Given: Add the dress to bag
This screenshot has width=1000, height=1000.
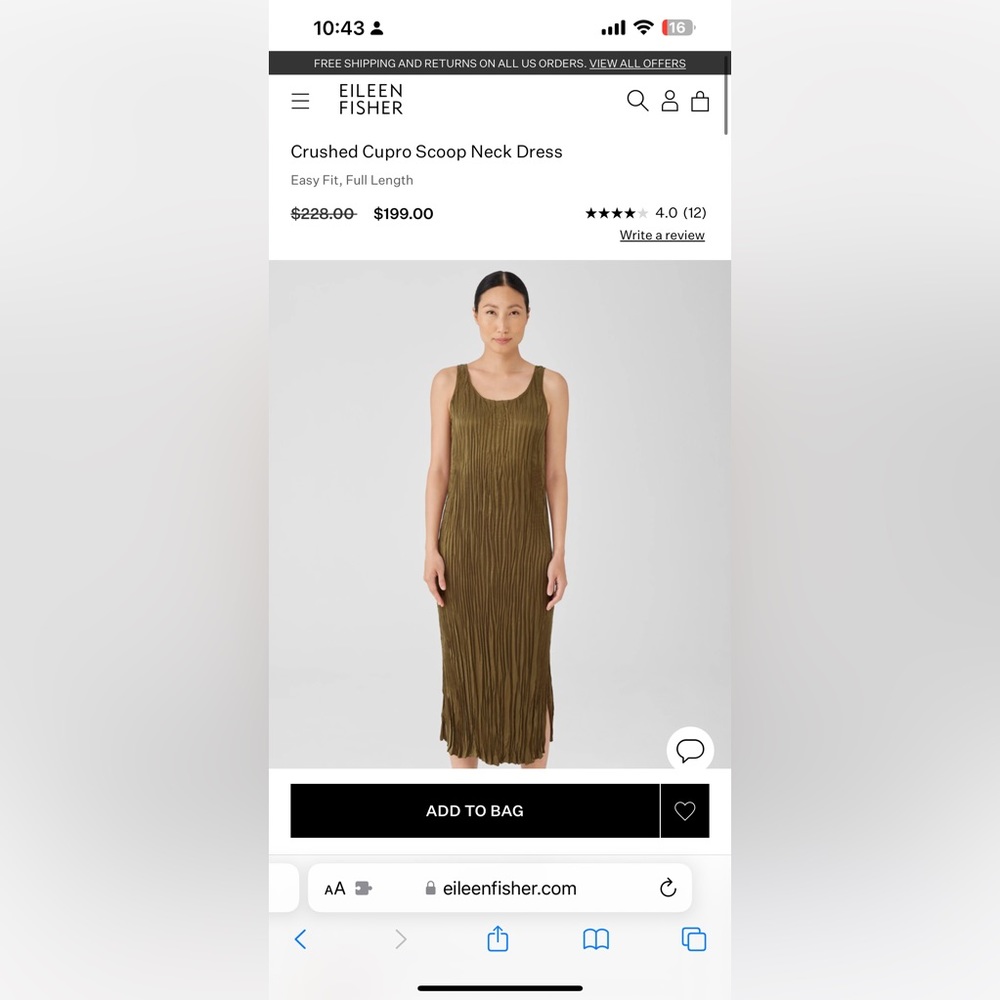Looking at the screenshot, I should (x=475, y=811).
